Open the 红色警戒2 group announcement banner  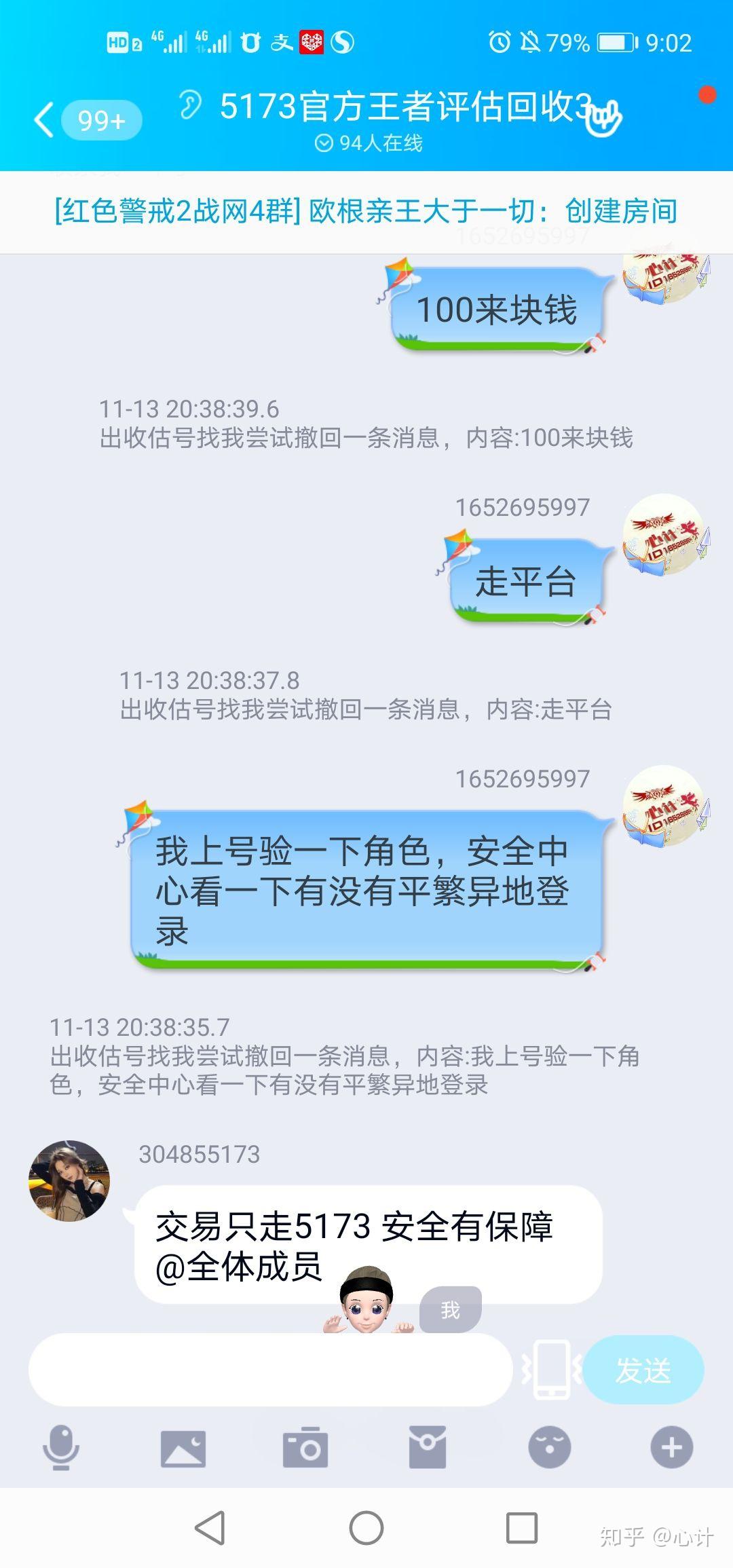(x=366, y=211)
